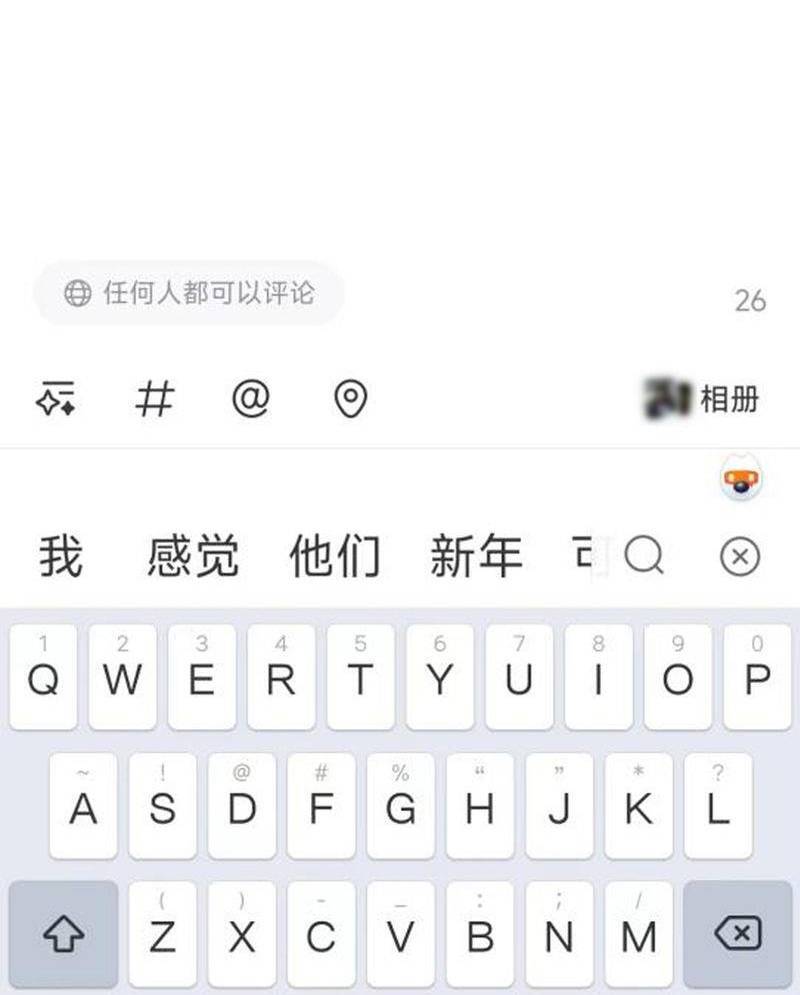Screen dimensions: 800x995
Task: Open the AI sparkle writing assistant
Action: (x=56, y=400)
